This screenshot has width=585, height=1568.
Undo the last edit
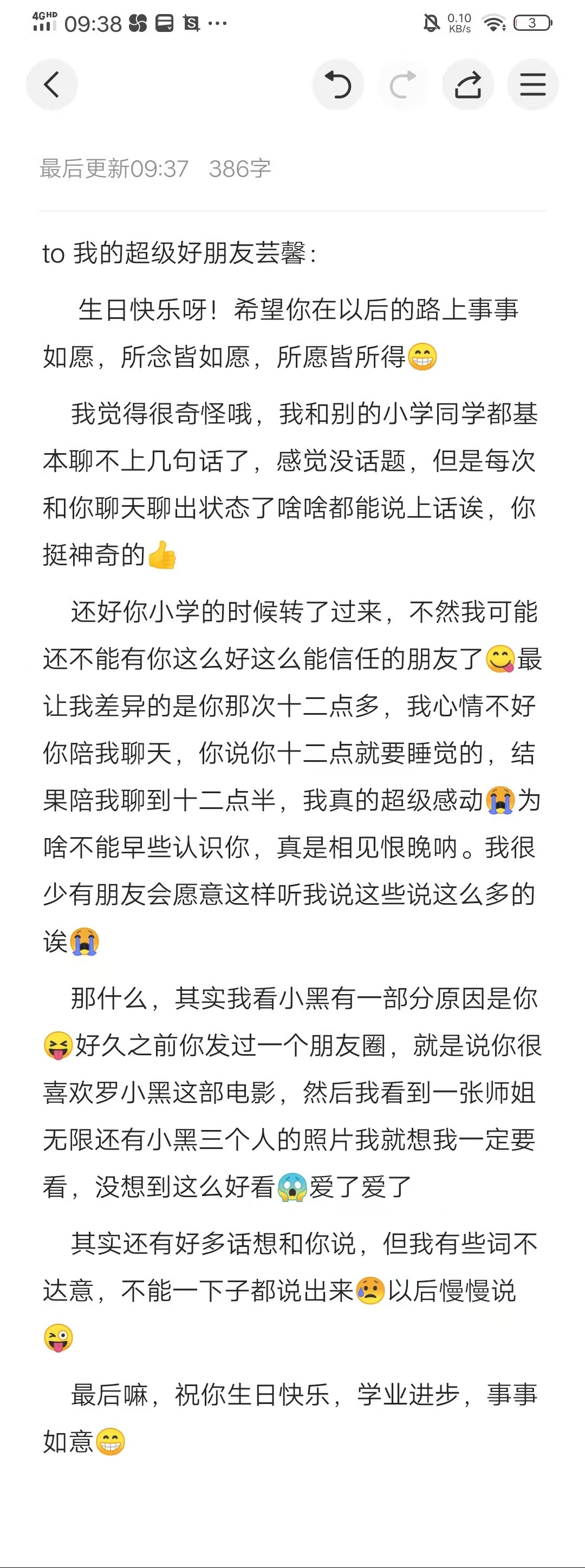tap(339, 84)
